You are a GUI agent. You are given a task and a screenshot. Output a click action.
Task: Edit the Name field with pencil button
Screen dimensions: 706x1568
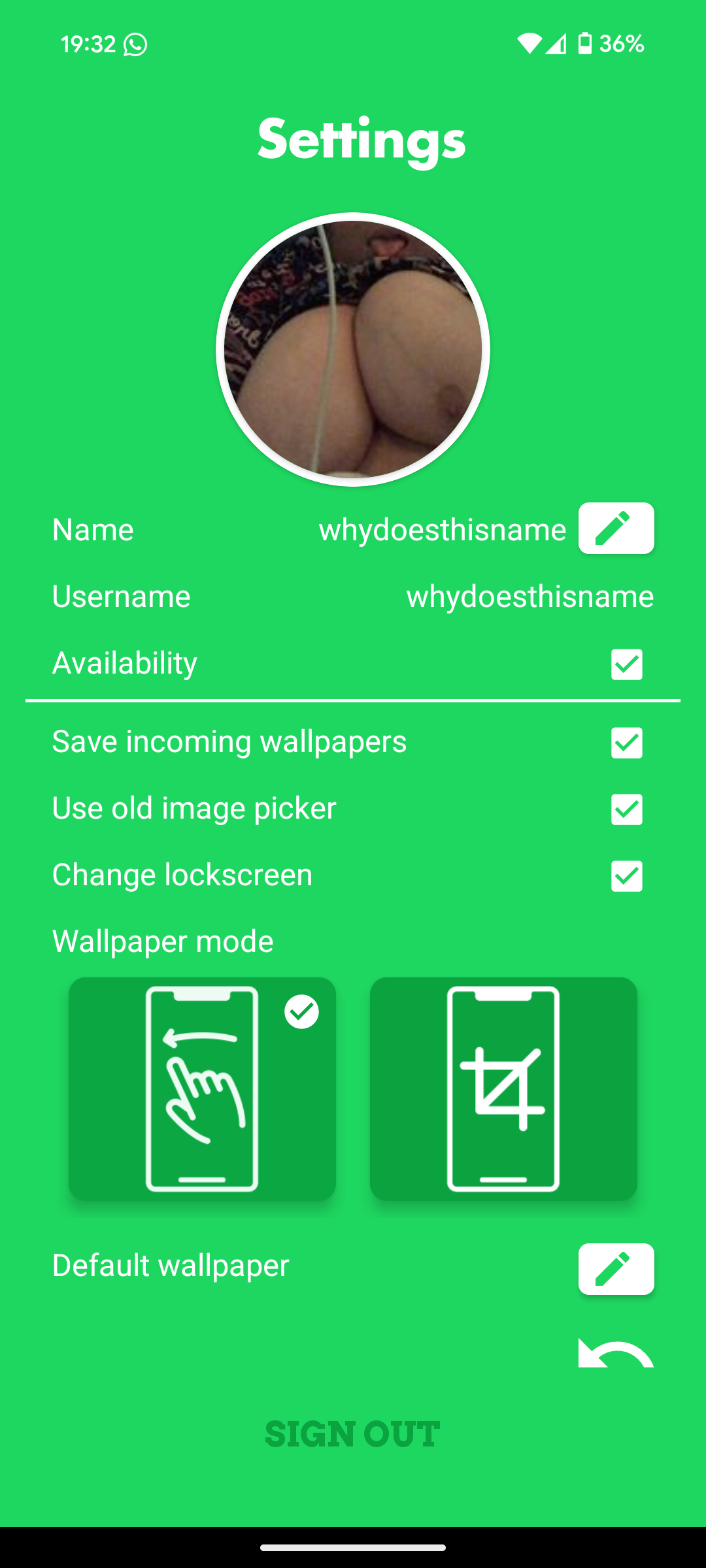pos(616,529)
